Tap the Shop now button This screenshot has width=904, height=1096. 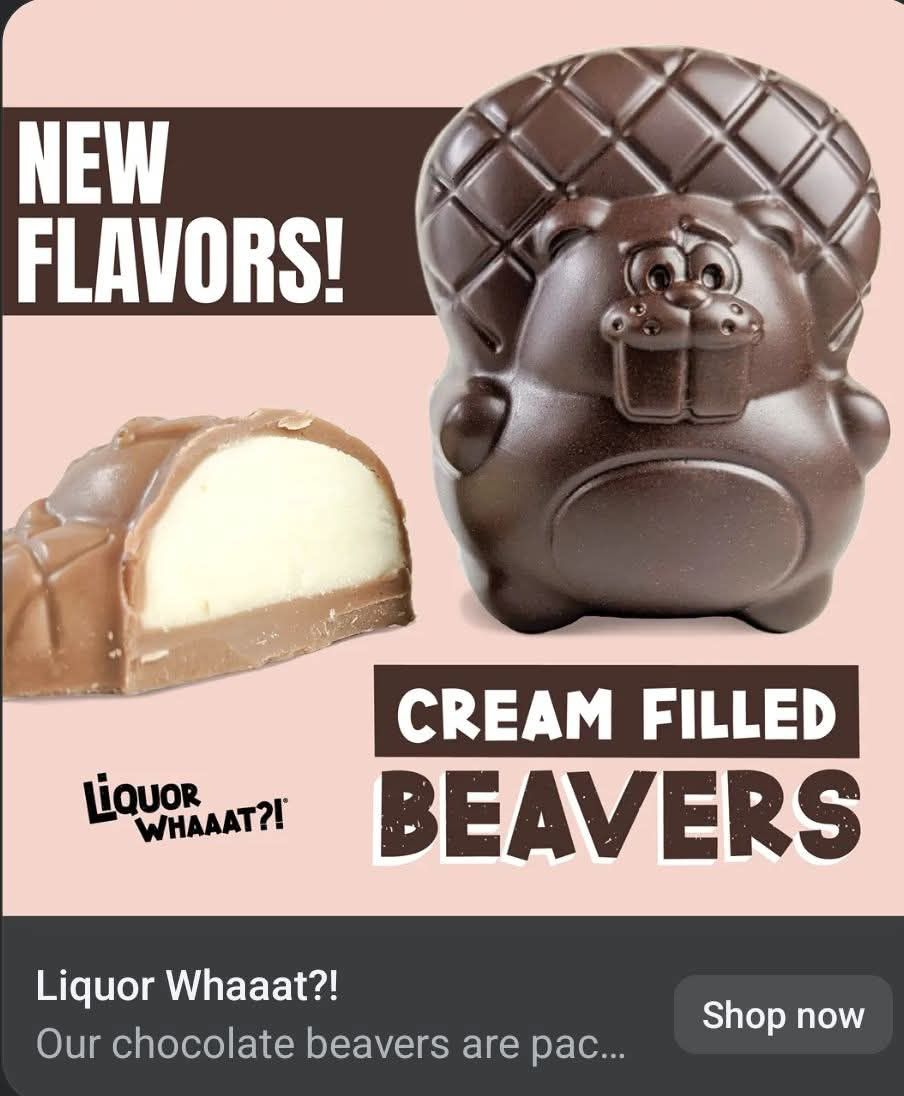(783, 1015)
